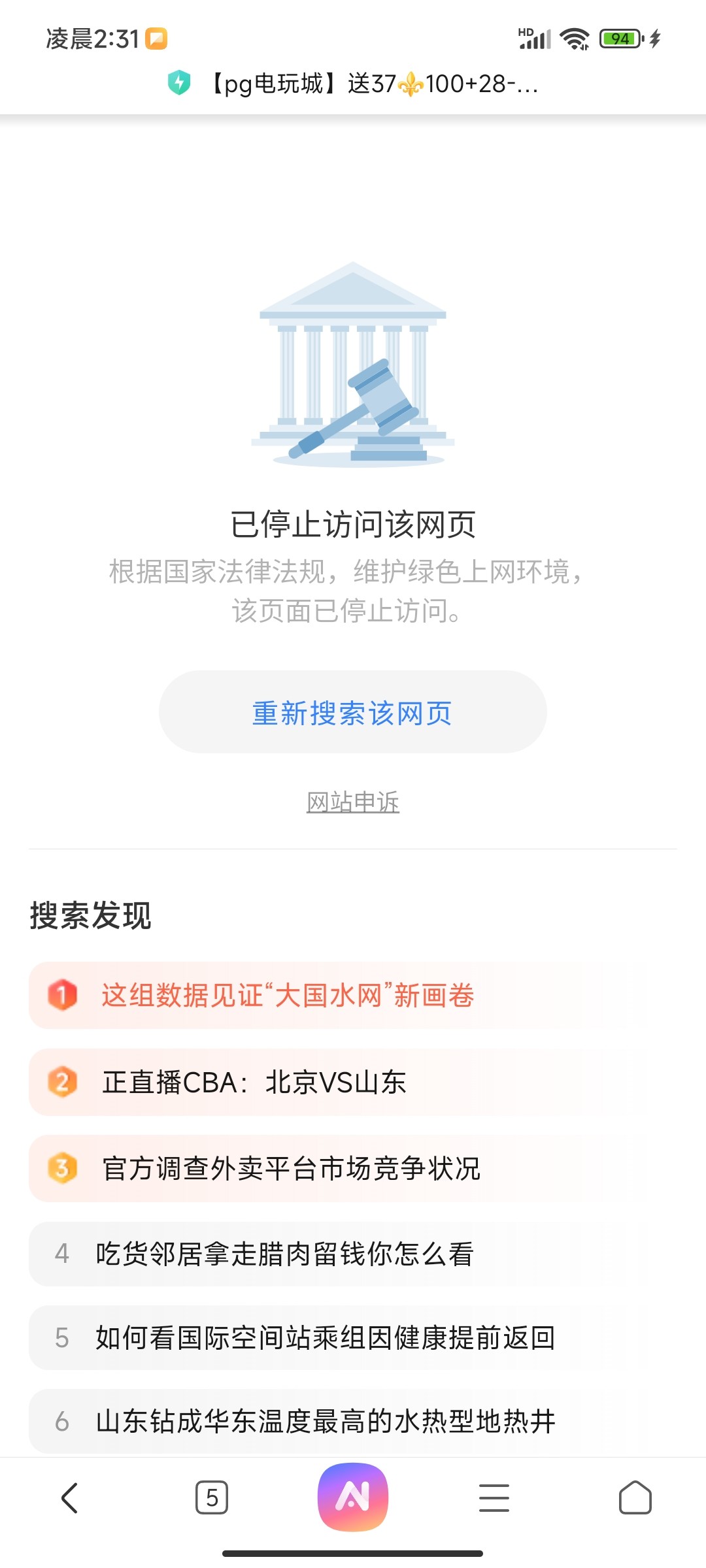The image size is (706, 1568).
Task: Tap the Wi-Fi icon in status bar
Action: [574, 38]
